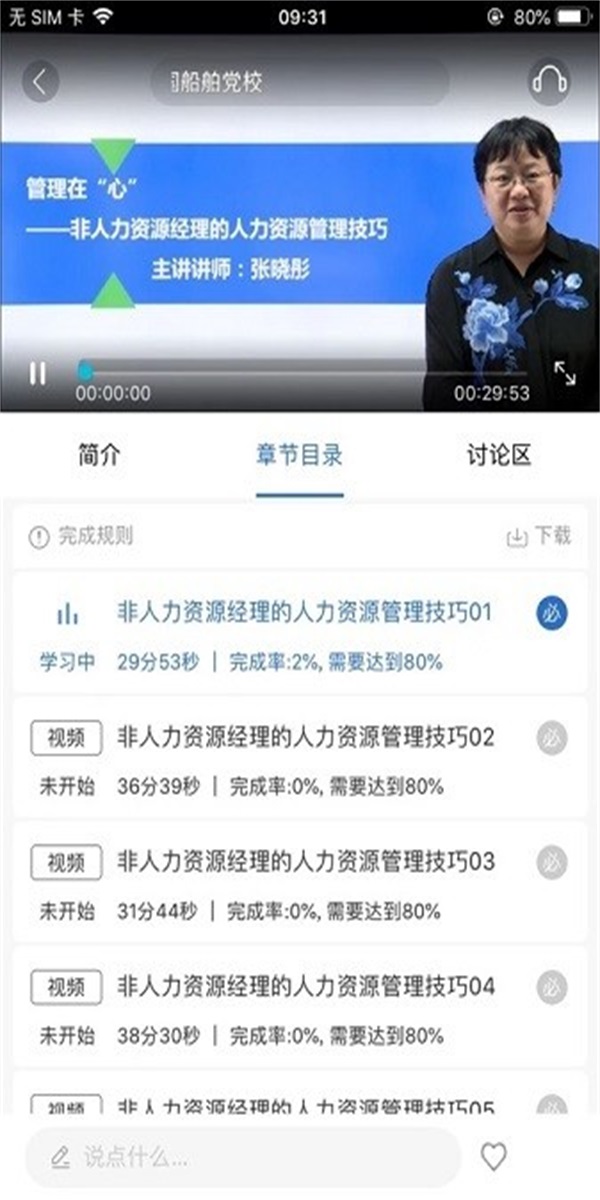Select the 章节目录 tab
600x1200 pixels.
(x=299, y=456)
